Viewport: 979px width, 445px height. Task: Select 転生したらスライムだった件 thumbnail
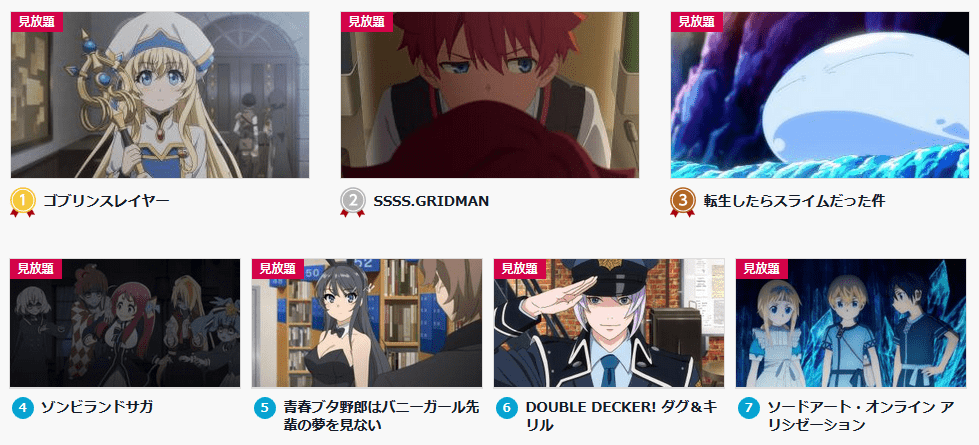click(x=819, y=95)
